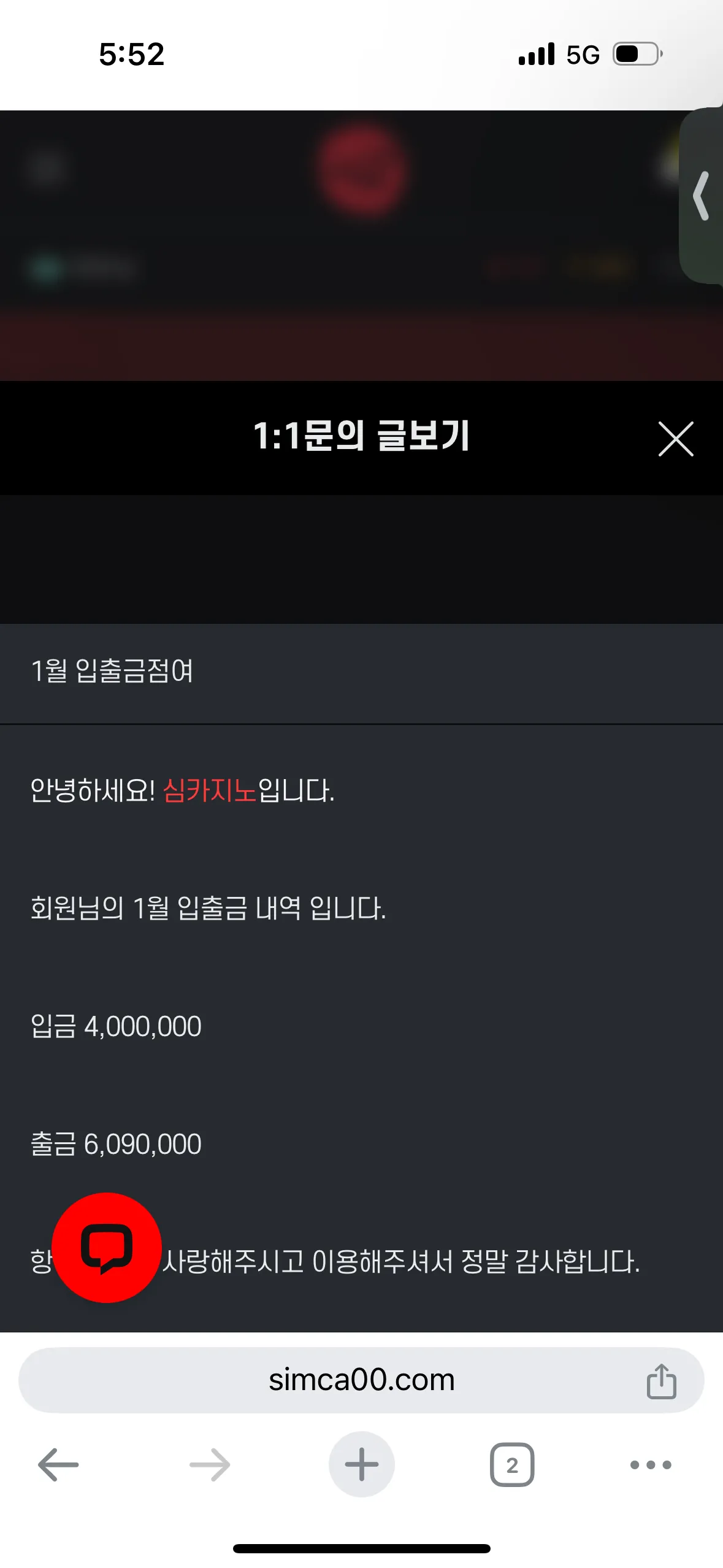Tap the simca00.com address bar

361,1380
